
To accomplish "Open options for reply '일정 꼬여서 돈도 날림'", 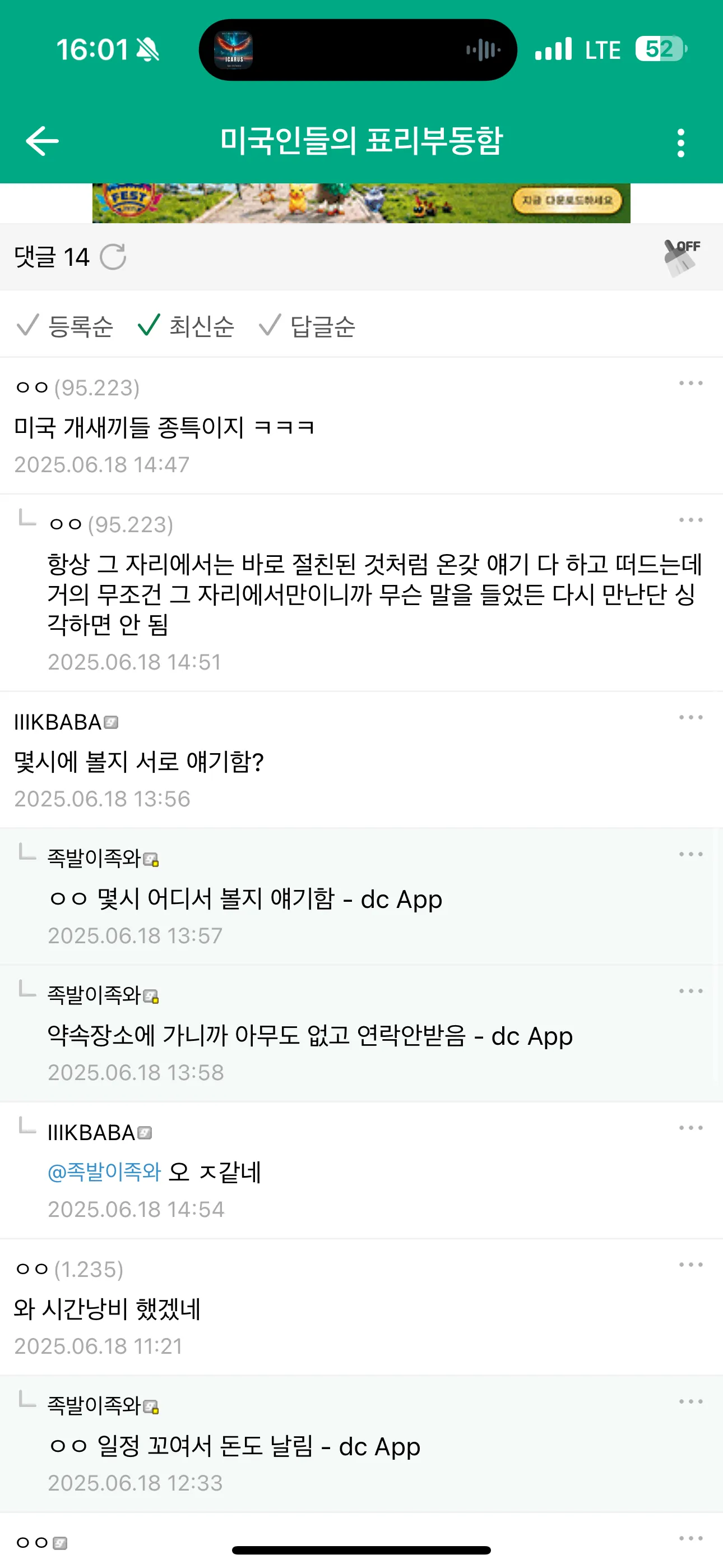I will coord(690,1402).
